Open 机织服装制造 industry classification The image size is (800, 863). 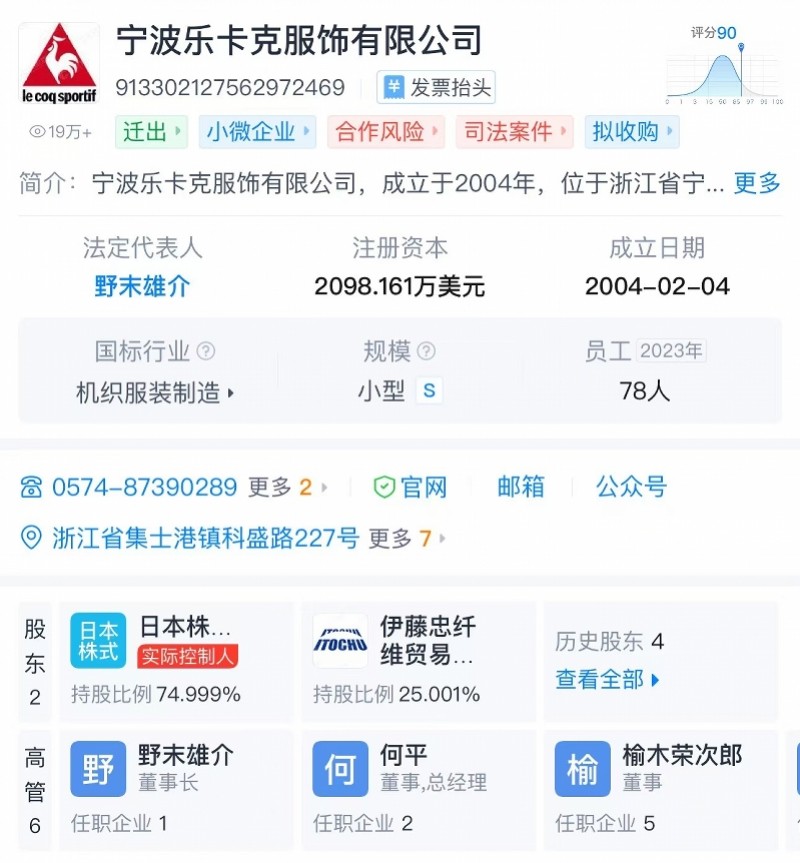click(x=155, y=393)
